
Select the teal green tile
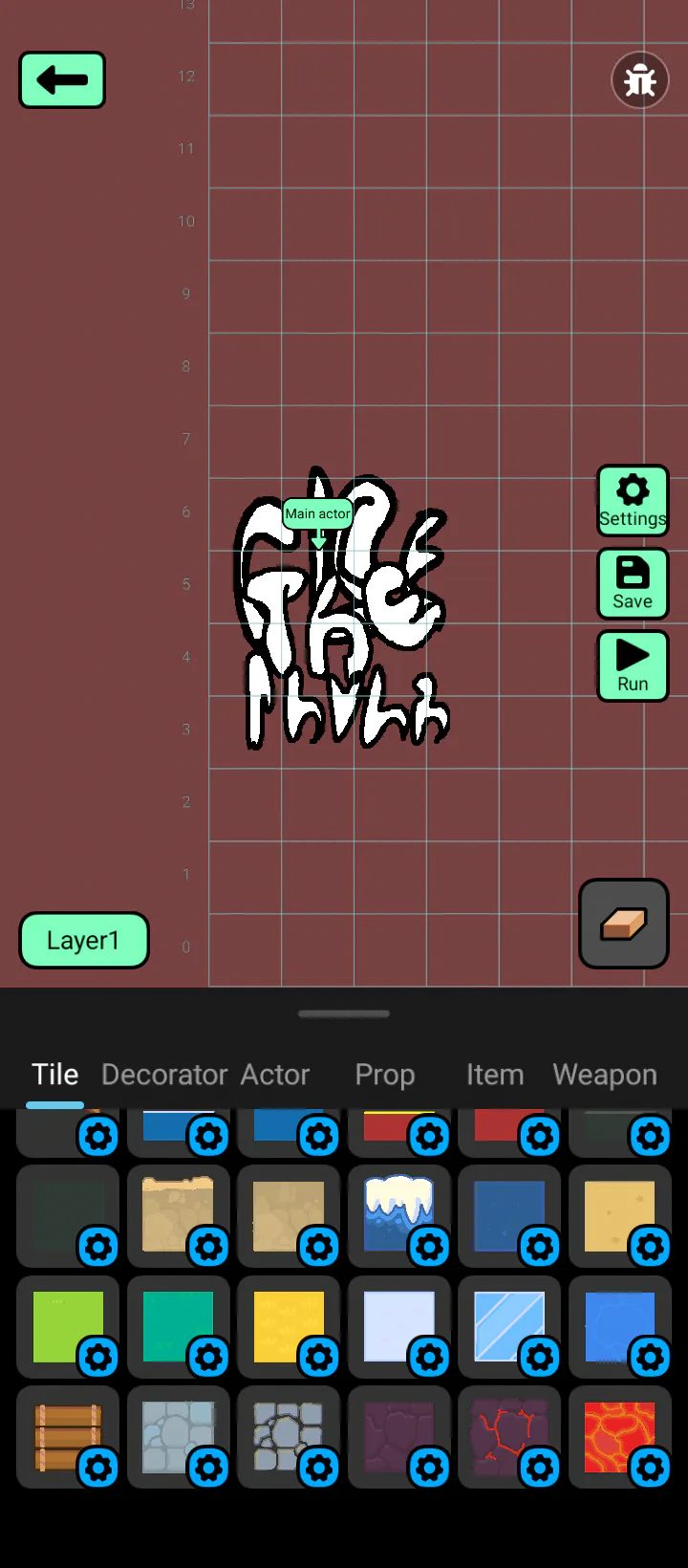pyautogui.click(x=176, y=1325)
